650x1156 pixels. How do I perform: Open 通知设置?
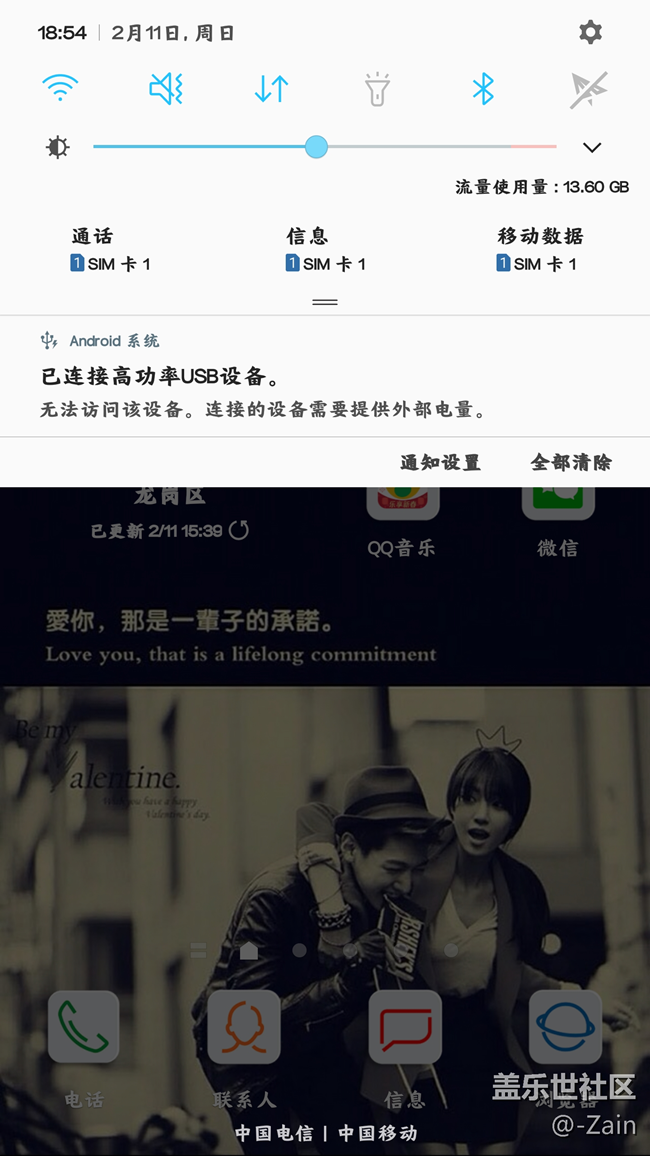point(440,462)
